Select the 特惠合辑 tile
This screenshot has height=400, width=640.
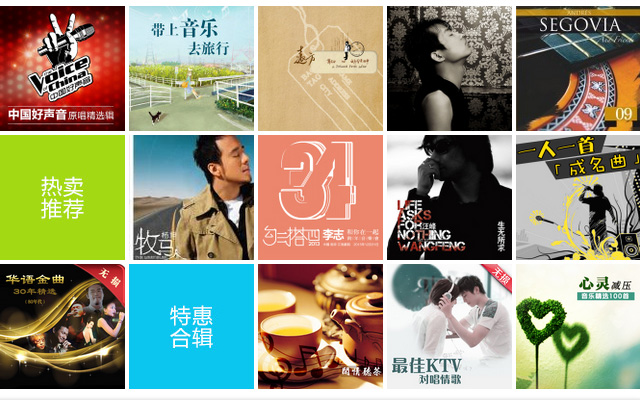[x=191, y=326]
